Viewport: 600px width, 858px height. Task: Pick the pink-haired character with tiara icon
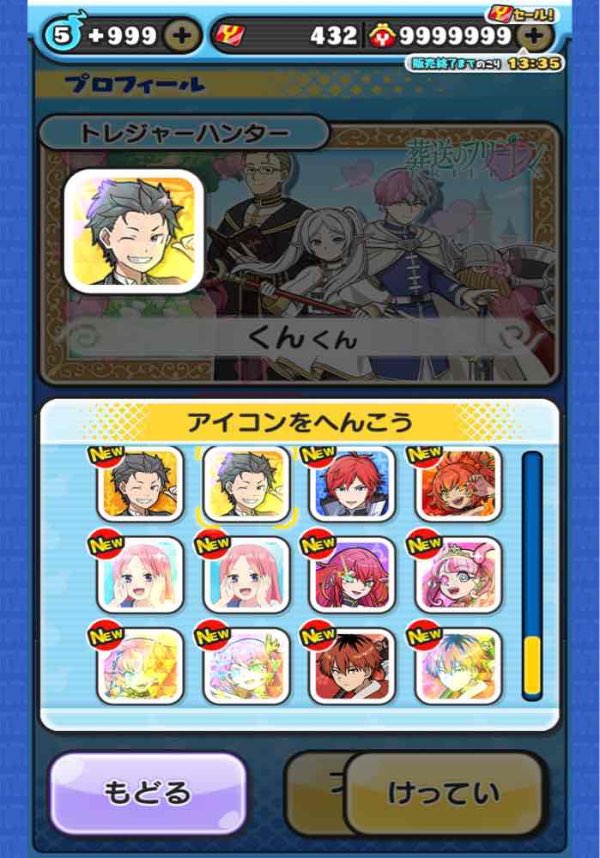[x=458, y=574]
